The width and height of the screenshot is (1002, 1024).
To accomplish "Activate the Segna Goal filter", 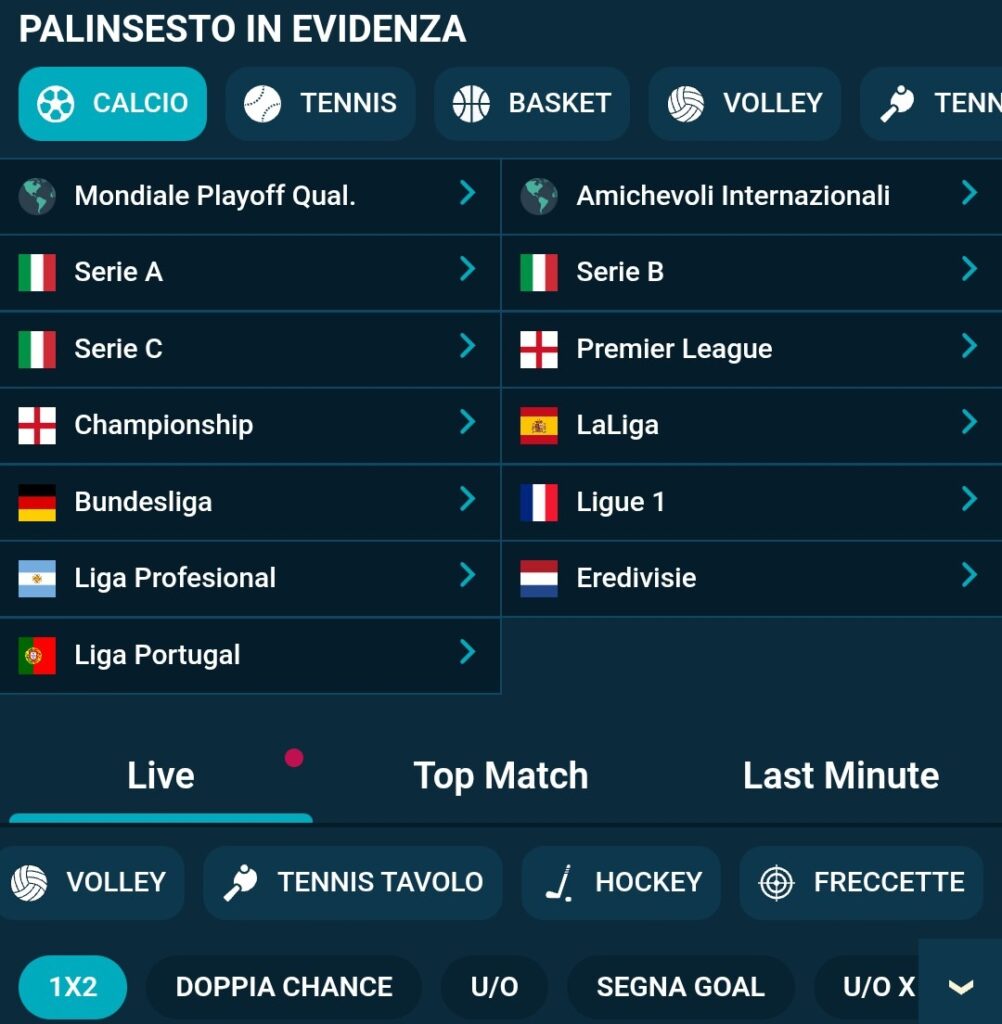I will click(x=679, y=987).
